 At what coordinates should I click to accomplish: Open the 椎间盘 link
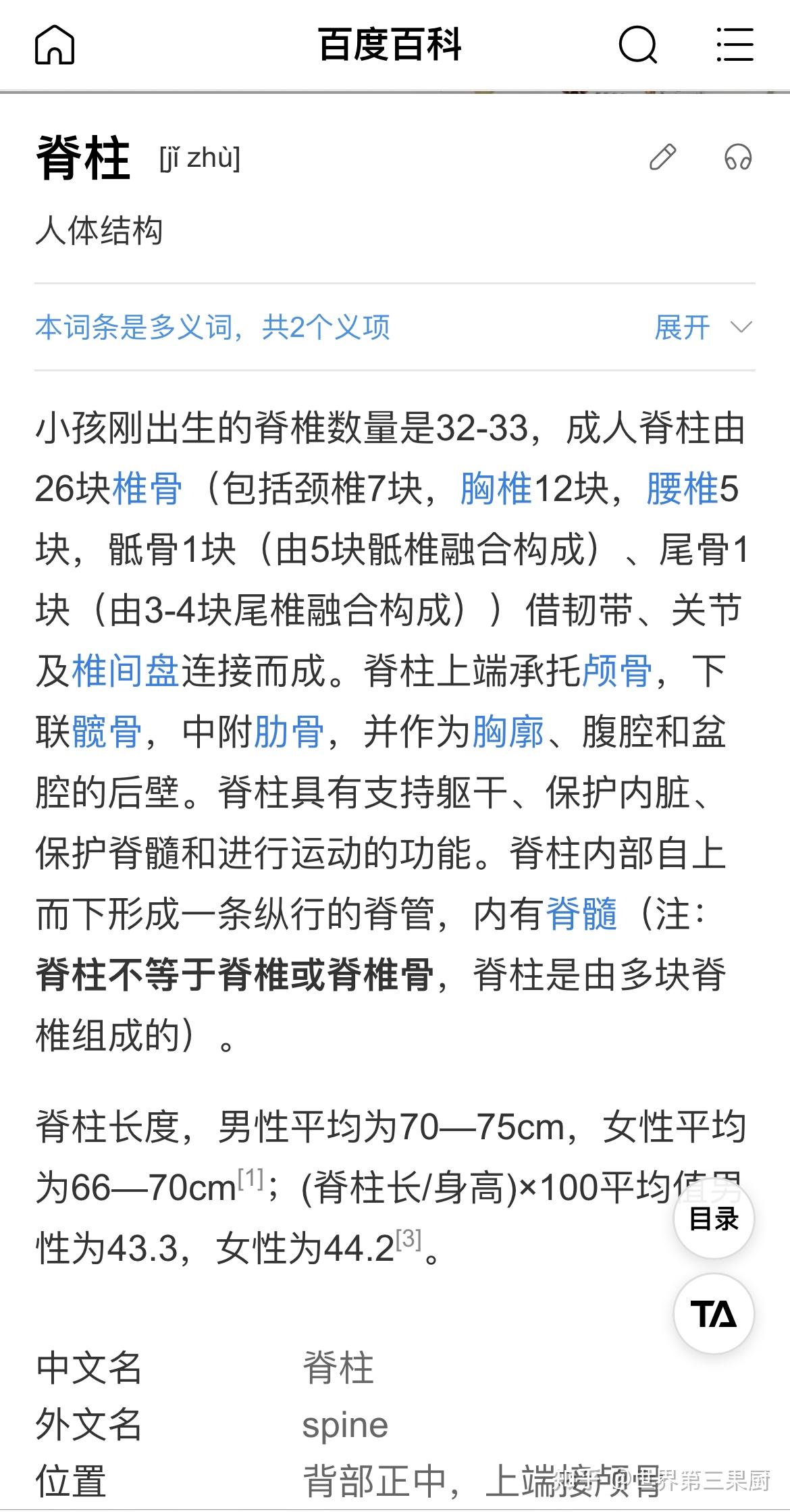(126, 671)
